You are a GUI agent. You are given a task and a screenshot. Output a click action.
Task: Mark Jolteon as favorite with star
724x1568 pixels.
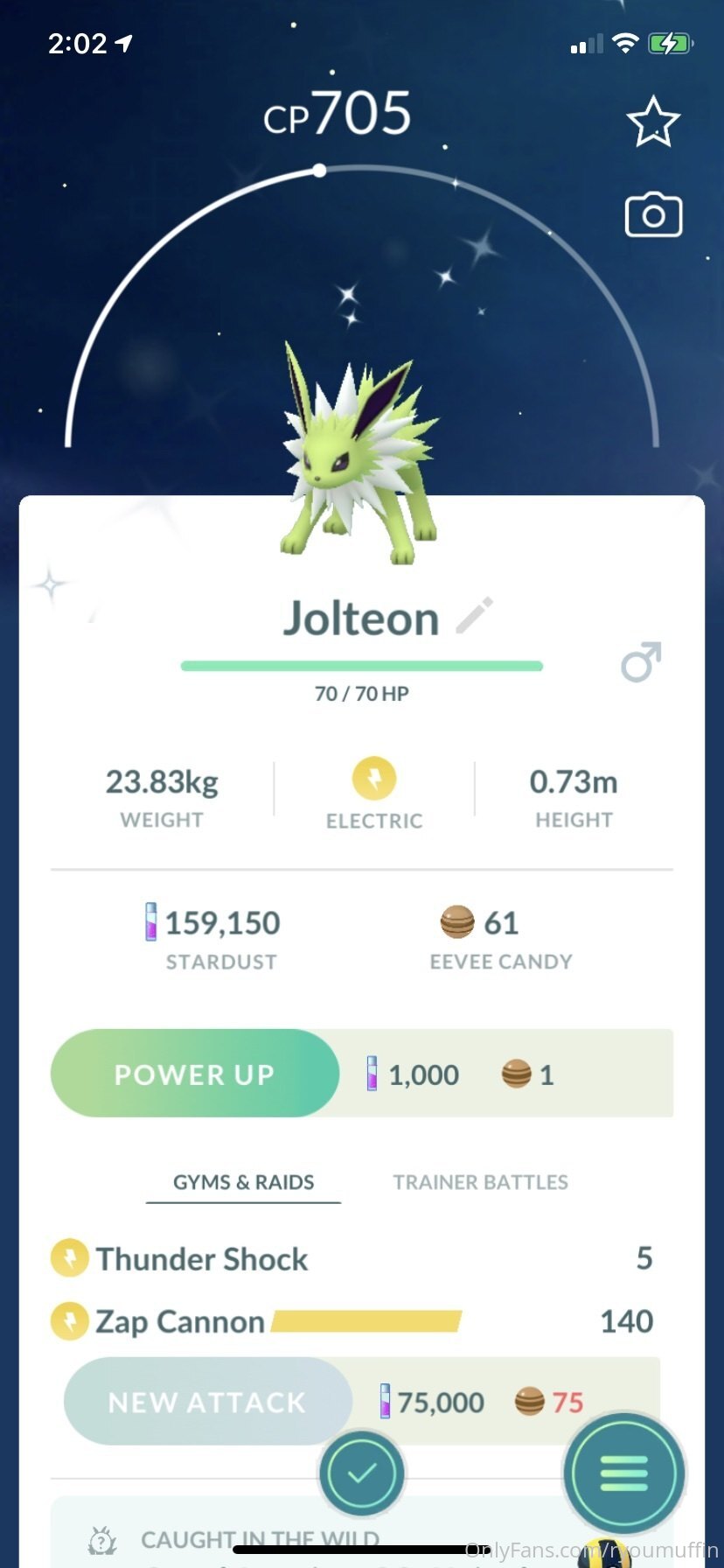(653, 122)
